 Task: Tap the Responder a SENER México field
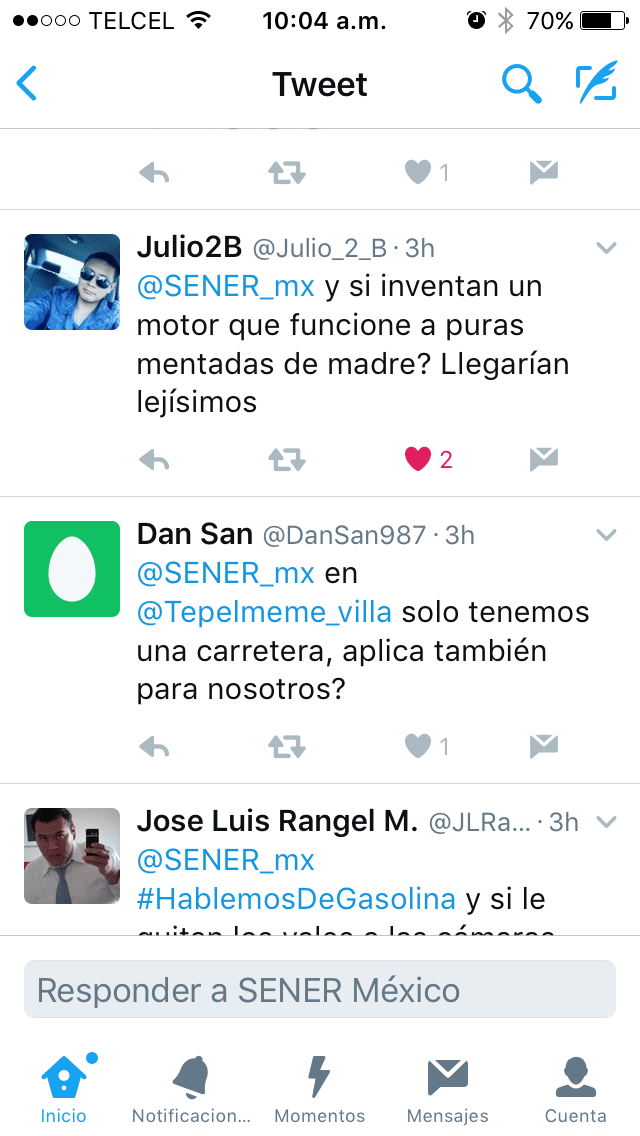tap(320, 990)
